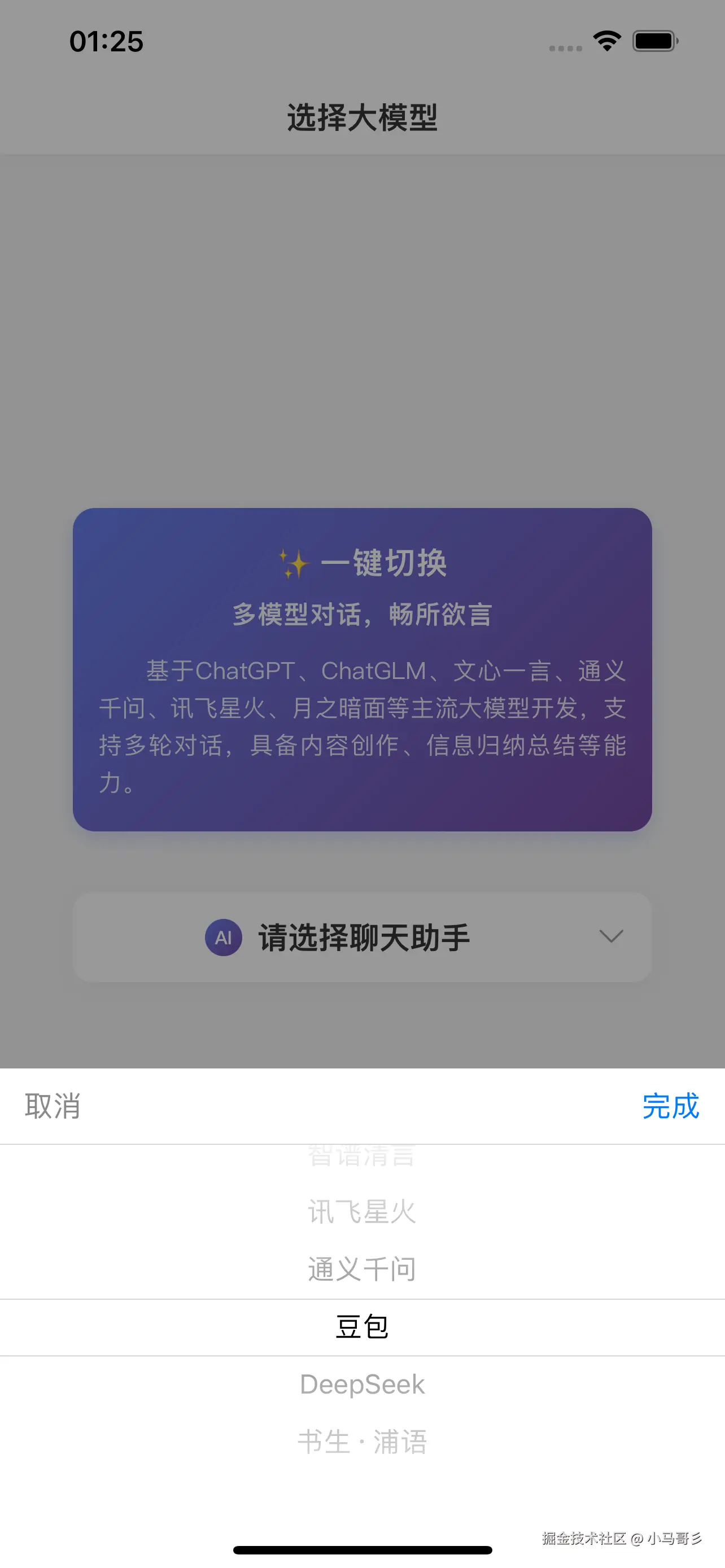Select 书生·浦语 model option

362,1442
